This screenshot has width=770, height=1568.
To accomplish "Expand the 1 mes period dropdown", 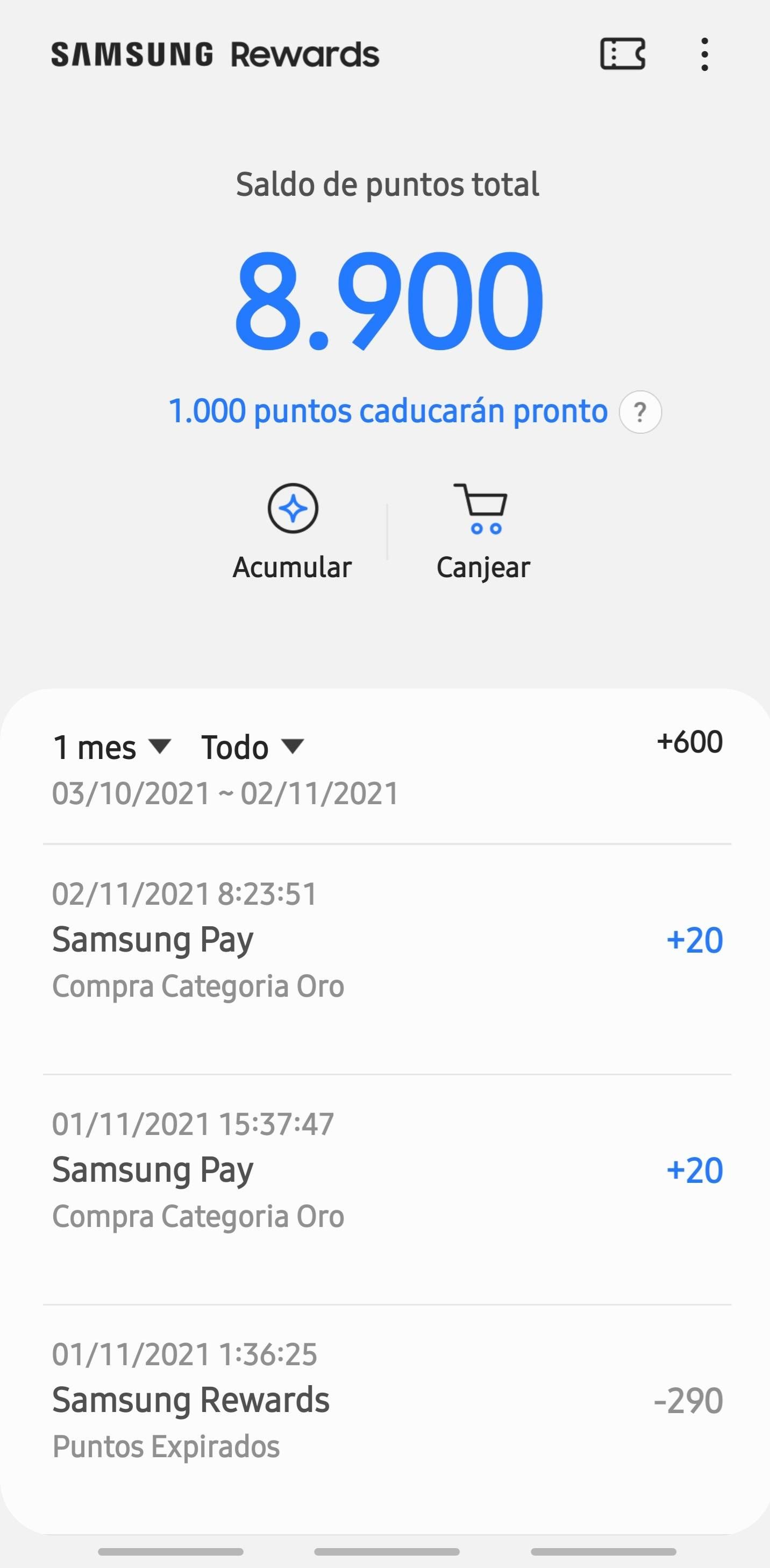I will [111, 747].
